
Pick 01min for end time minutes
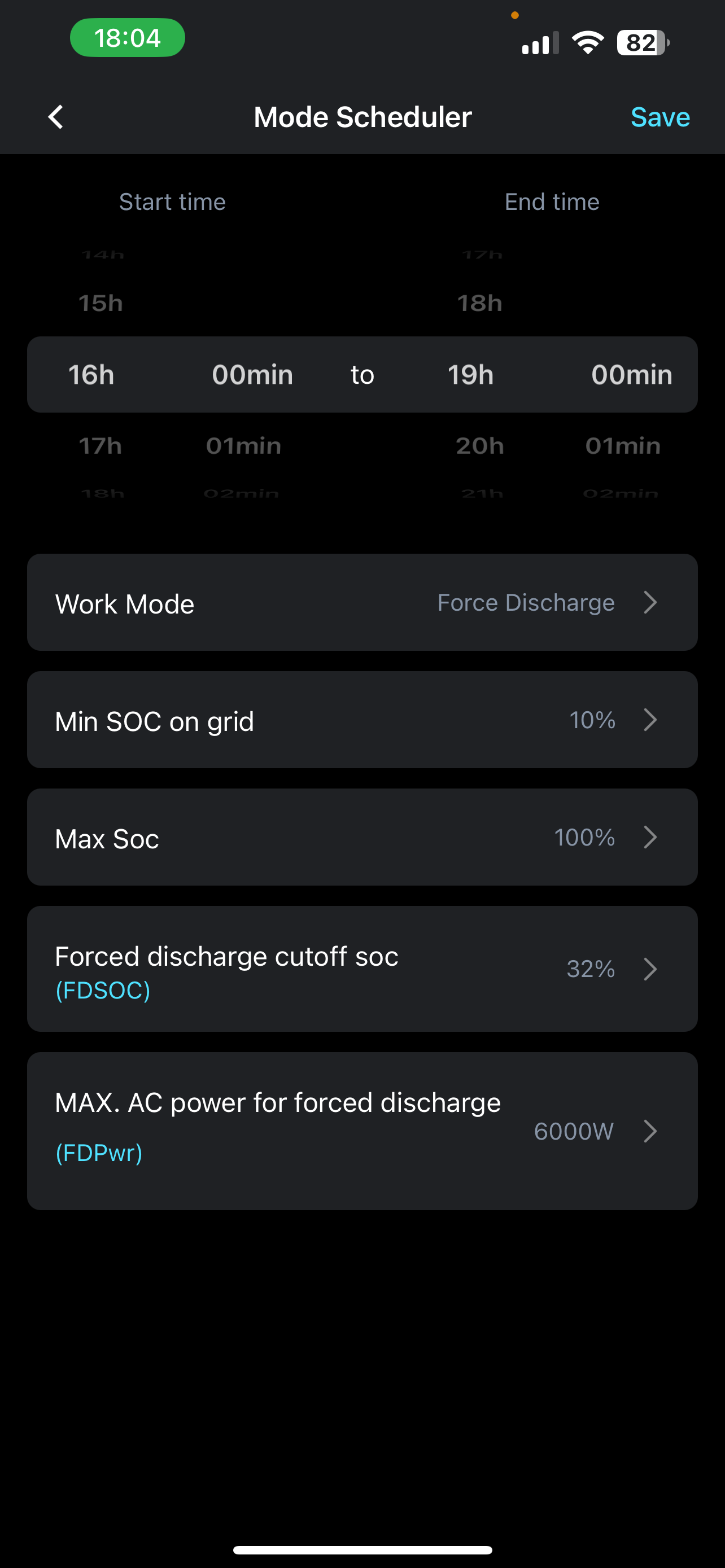623,446
